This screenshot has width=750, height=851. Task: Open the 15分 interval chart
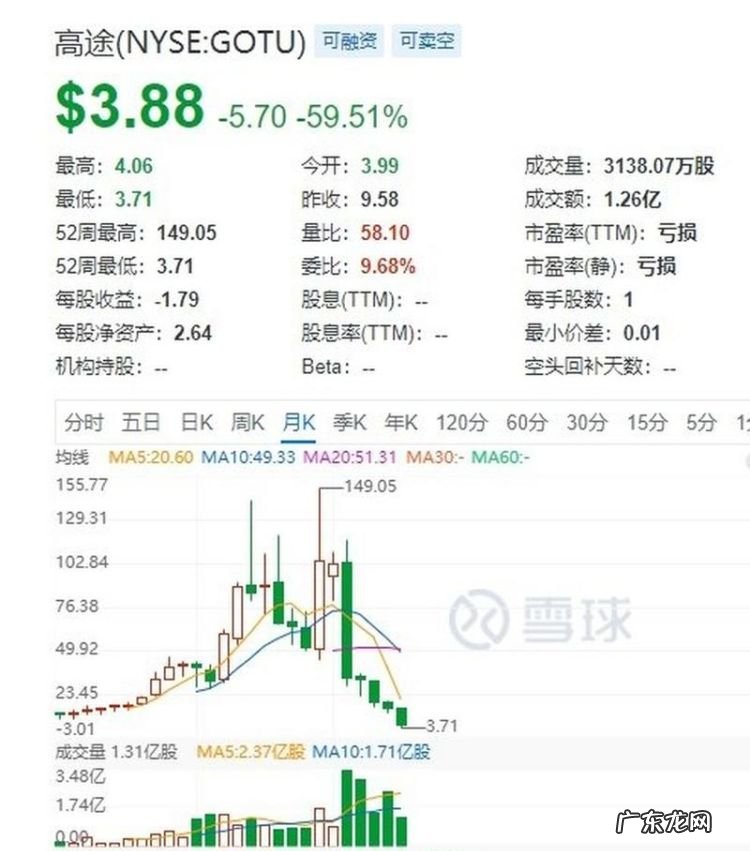(646, 423)
